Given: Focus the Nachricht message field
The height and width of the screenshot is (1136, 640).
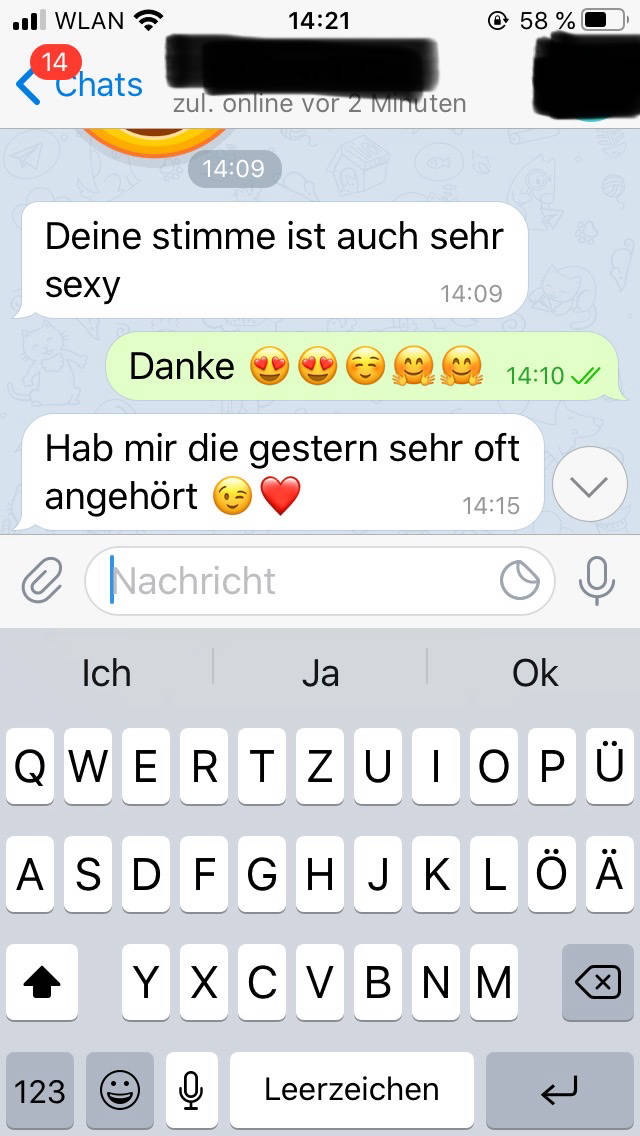Looking at the screenshot, I should click(300, 581).
